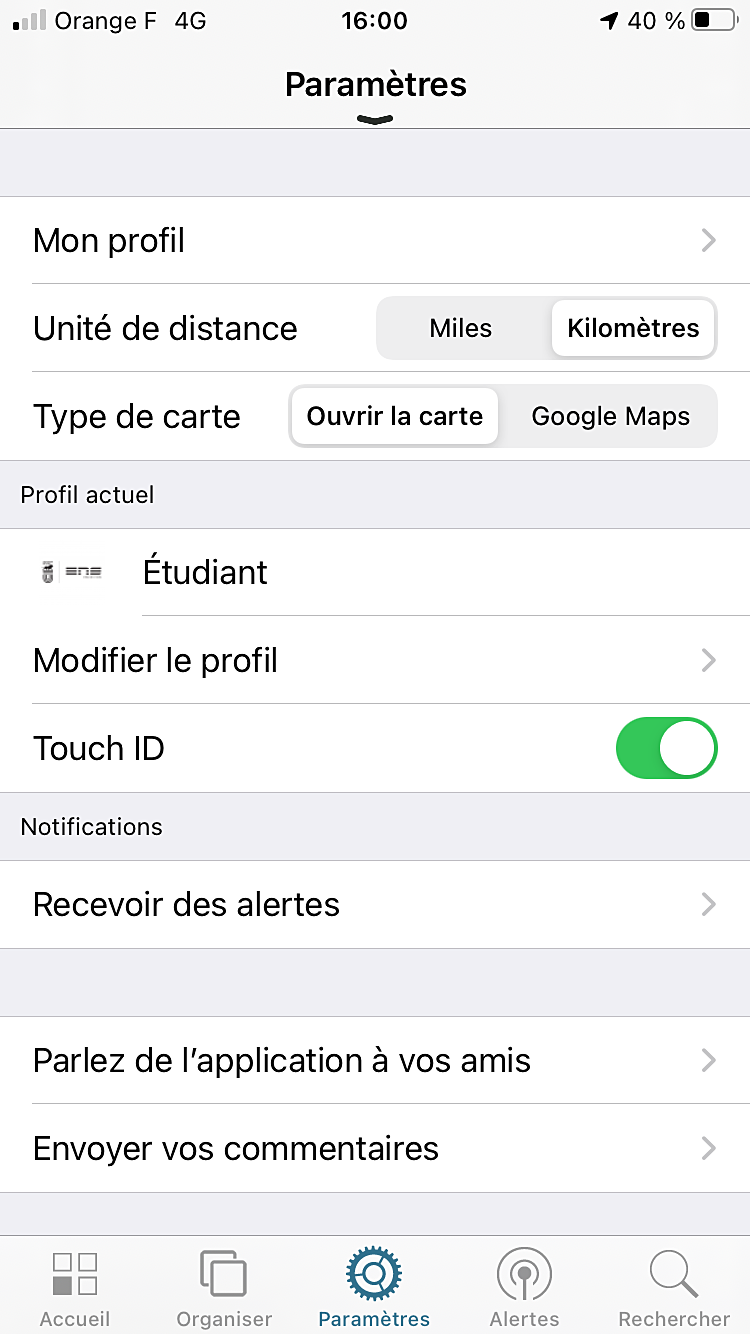Tap the collapse handle under Paramètres title
Screen dimensions: 750x1334
click(375, 119)
